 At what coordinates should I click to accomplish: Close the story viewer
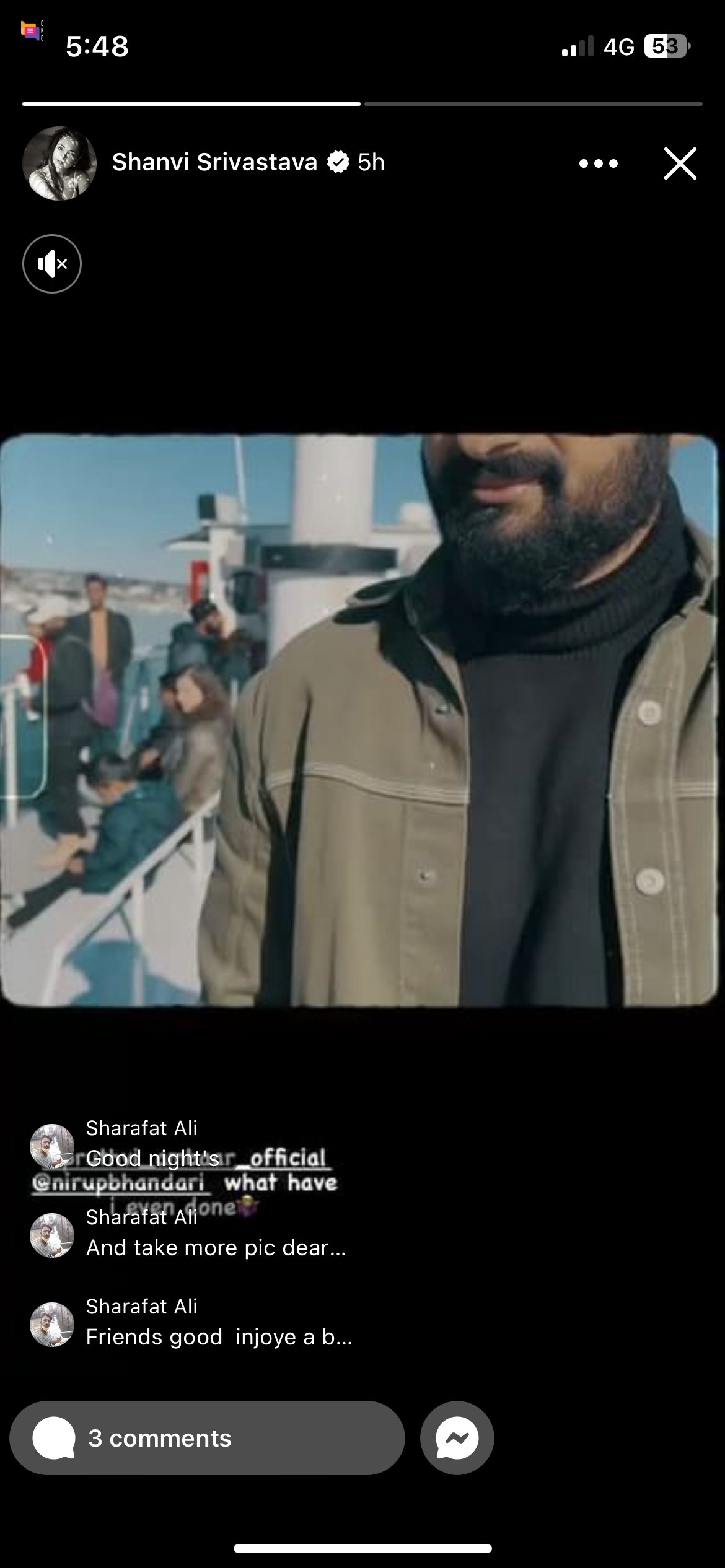click(x=680, y=163)
